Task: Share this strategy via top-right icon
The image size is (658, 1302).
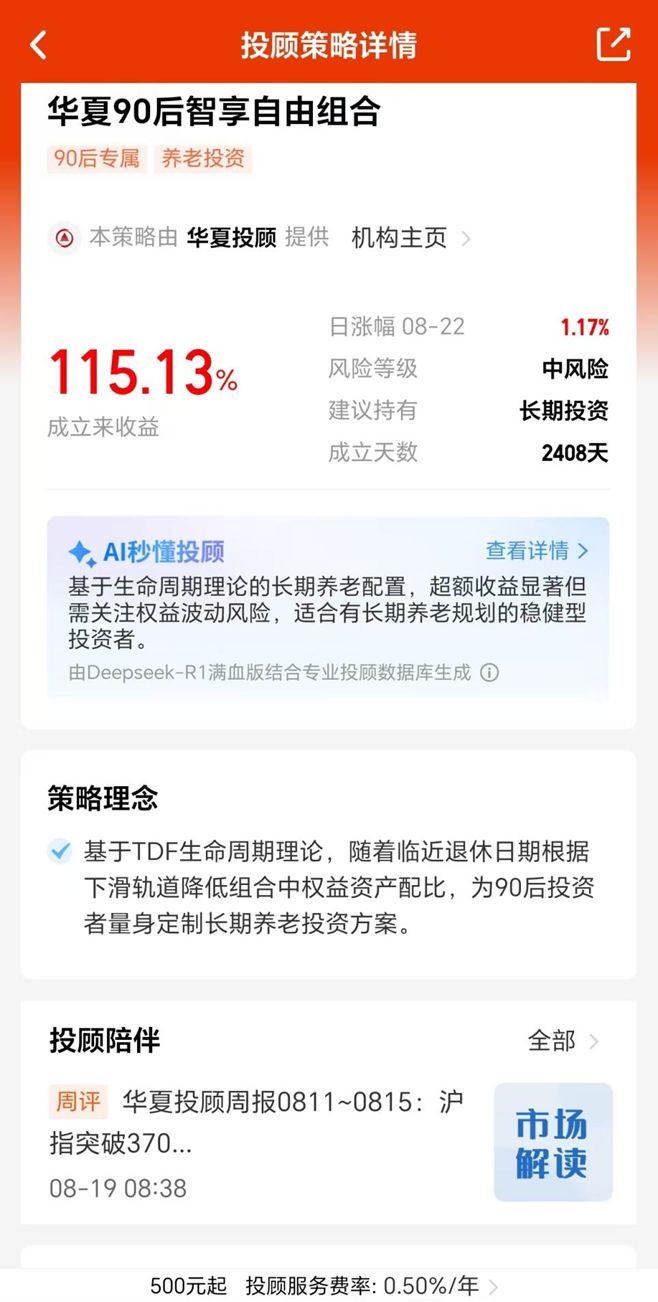Action: click(613, 45)
